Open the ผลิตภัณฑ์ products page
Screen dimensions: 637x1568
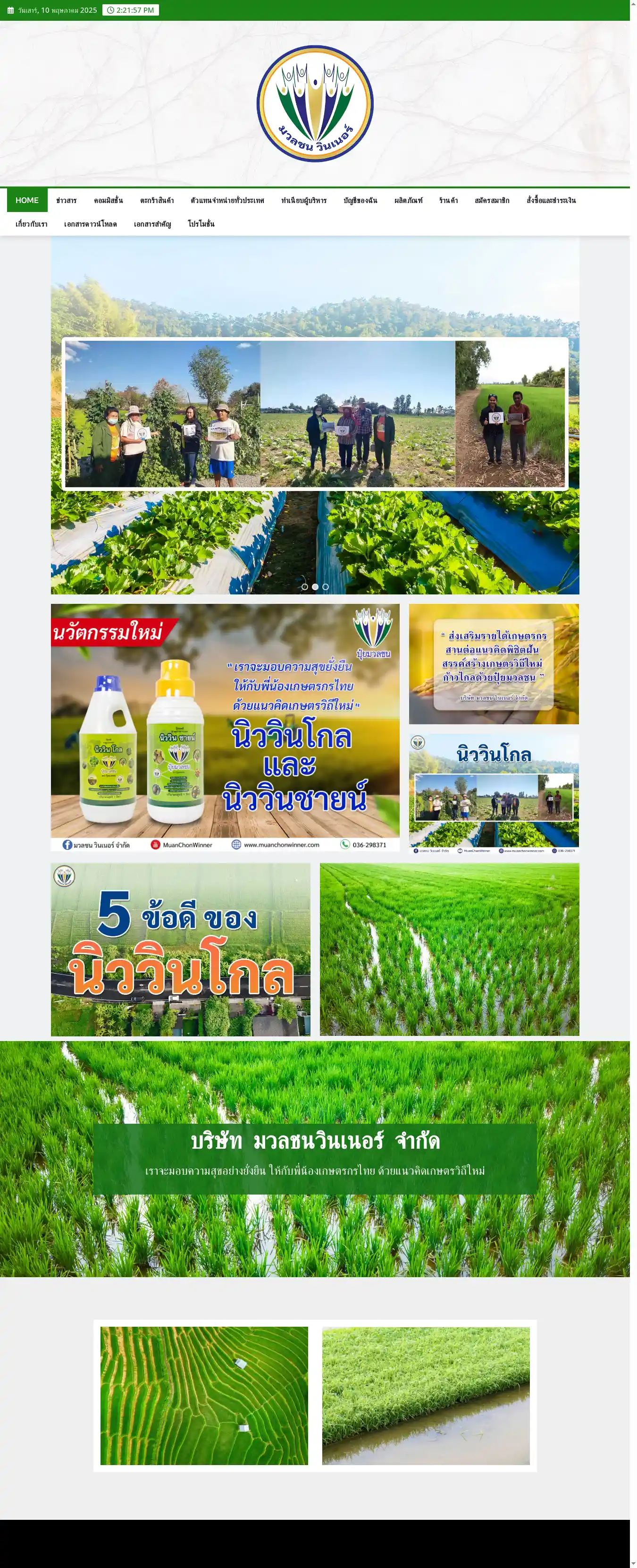[408, 200]
